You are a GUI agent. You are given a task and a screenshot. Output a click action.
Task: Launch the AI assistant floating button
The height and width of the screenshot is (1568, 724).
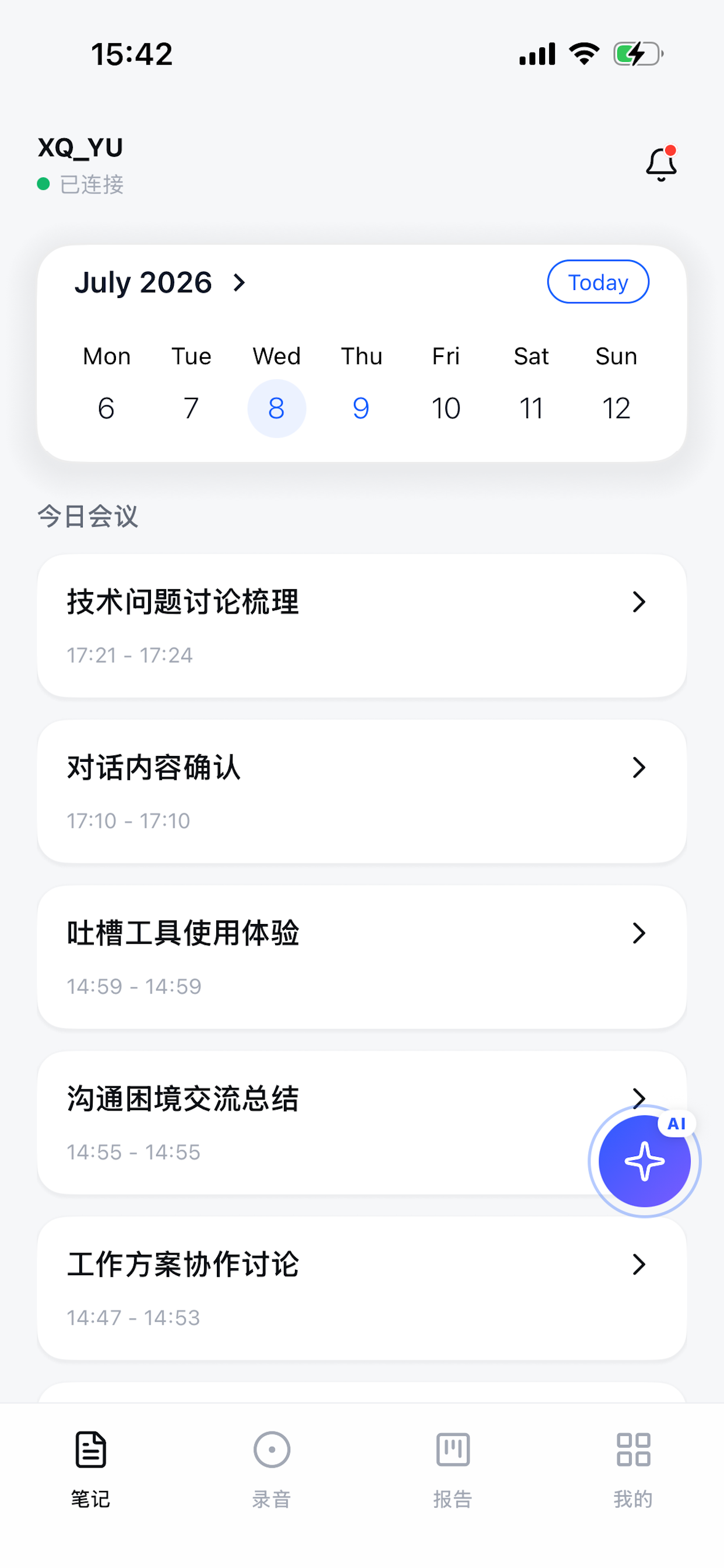pyautogui.click(x=644, y=1161)
